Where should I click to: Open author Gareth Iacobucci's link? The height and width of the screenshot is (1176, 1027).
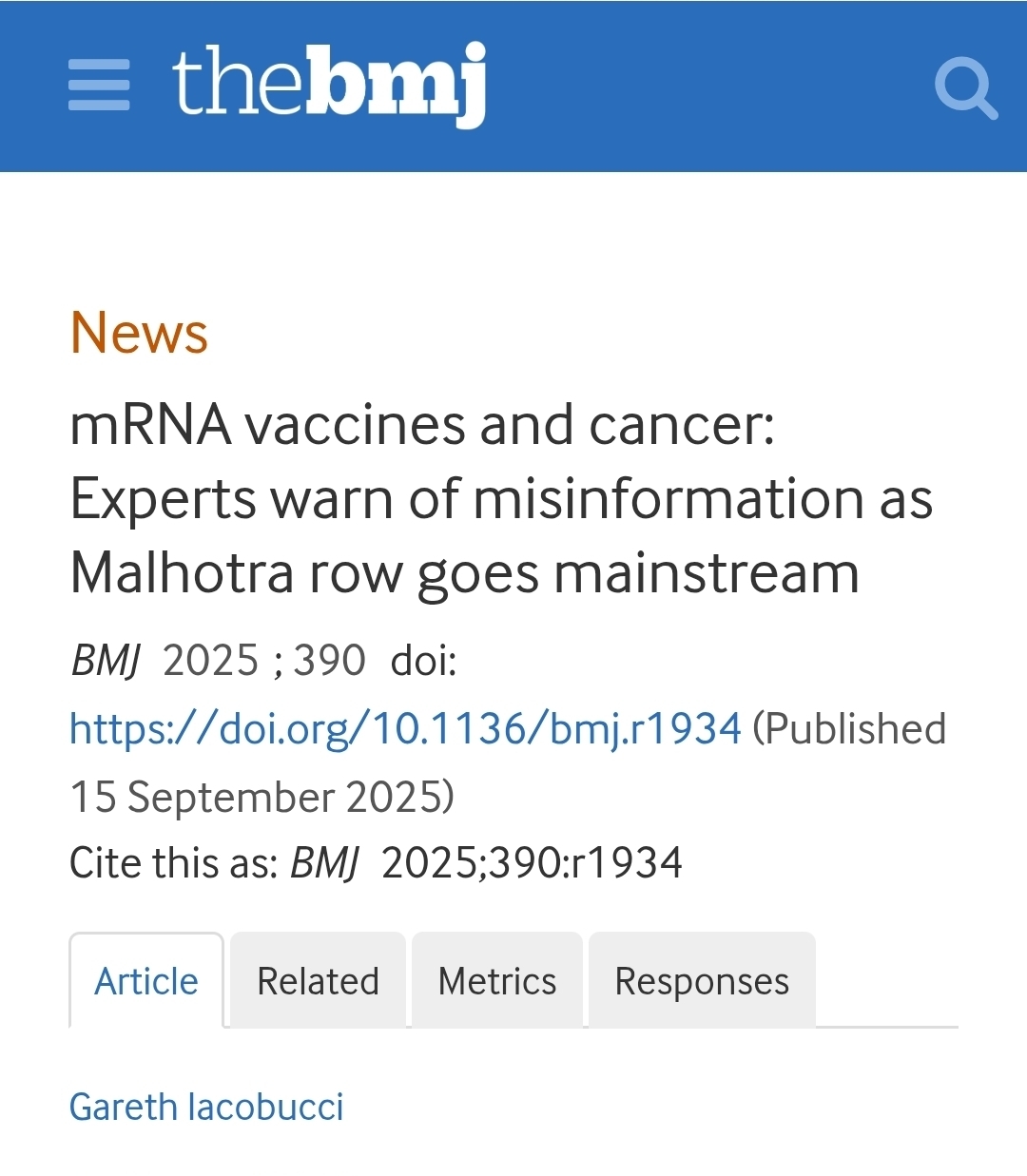coord(206,1107)
